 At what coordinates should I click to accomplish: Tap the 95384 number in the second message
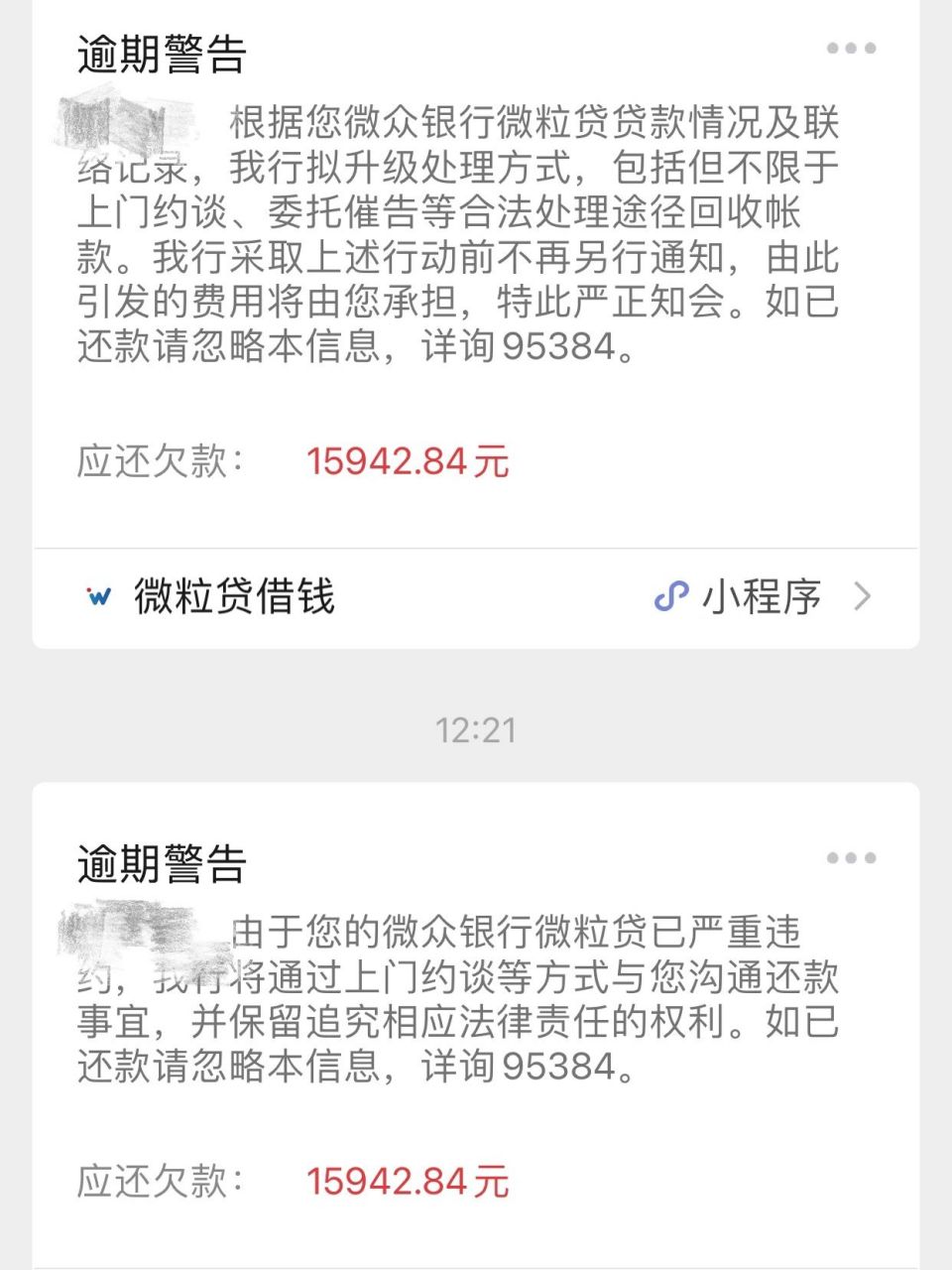[x=557, y=1069]
